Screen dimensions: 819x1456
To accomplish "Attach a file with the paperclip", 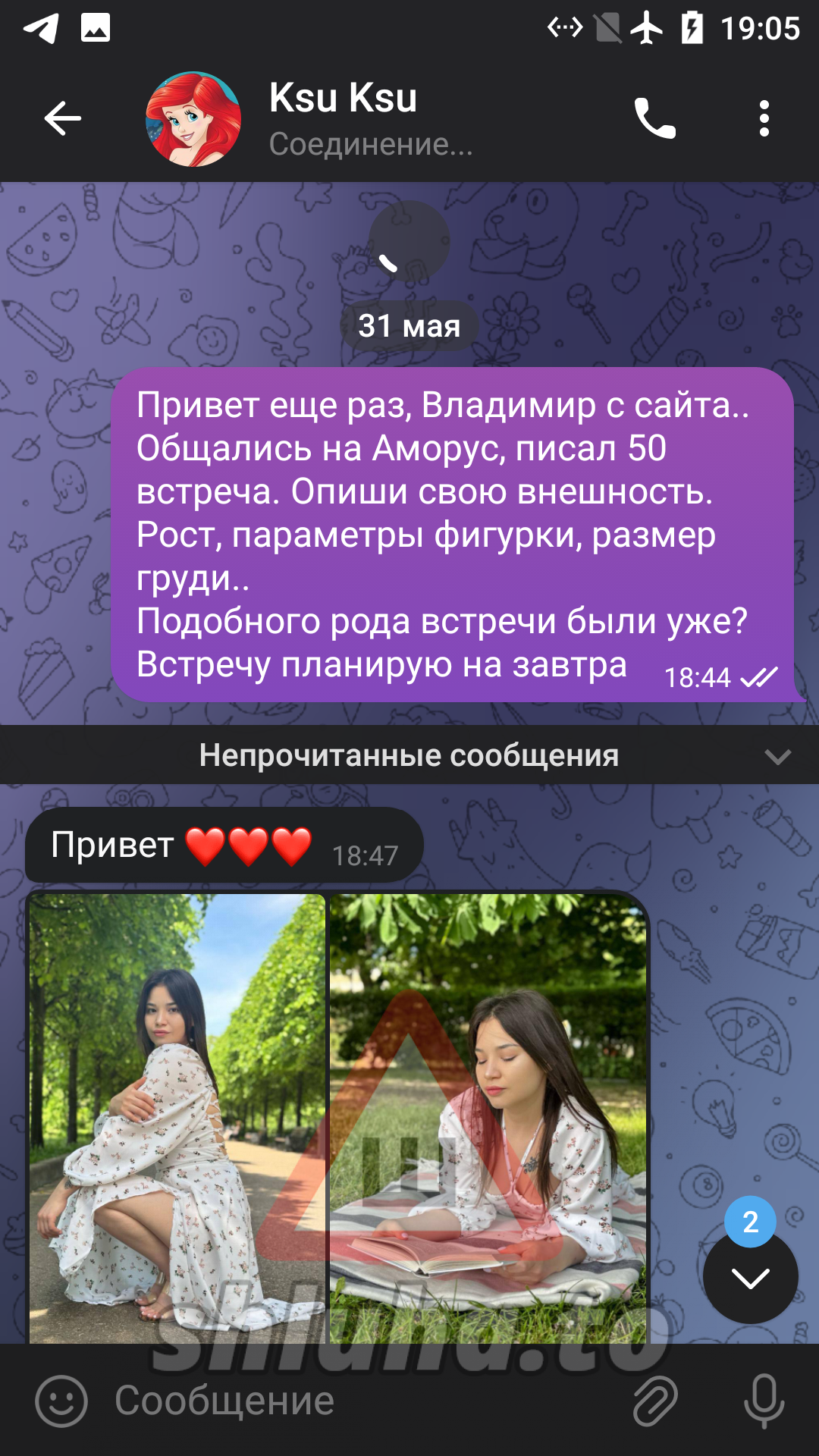I will (x=655, y=1401).
